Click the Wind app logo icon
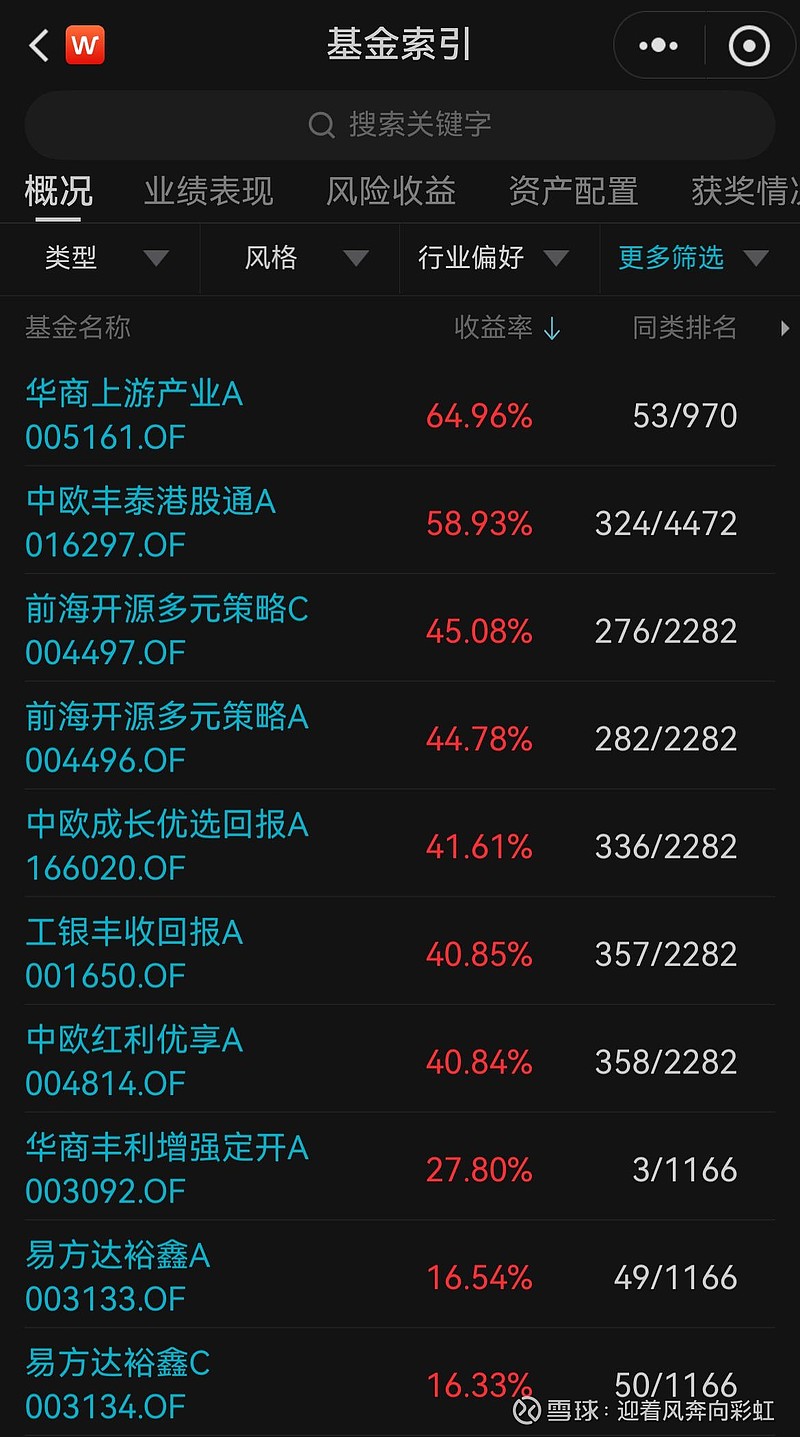This screenshot has width=800, height=1437. point(84,44)
